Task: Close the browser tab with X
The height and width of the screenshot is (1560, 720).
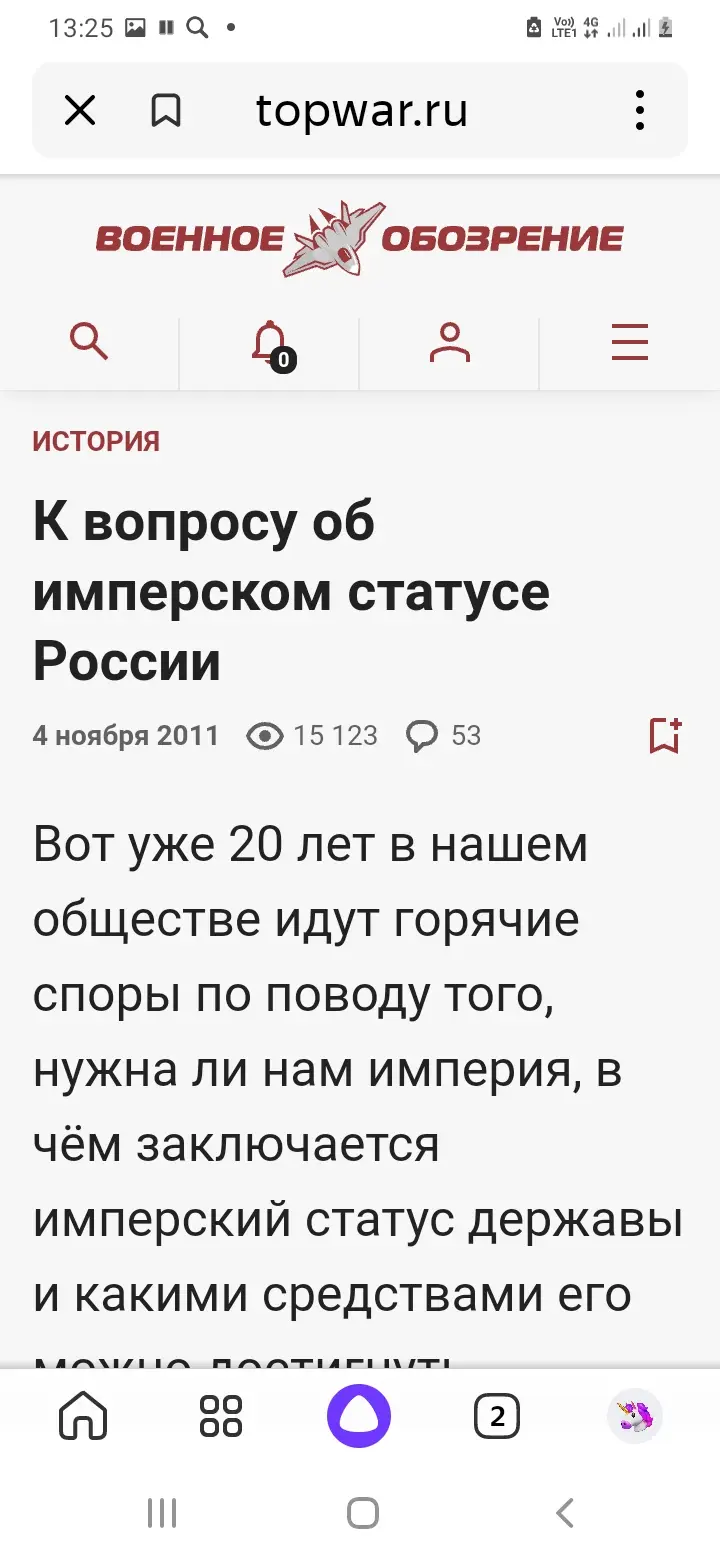Action: tap(80, 111)
